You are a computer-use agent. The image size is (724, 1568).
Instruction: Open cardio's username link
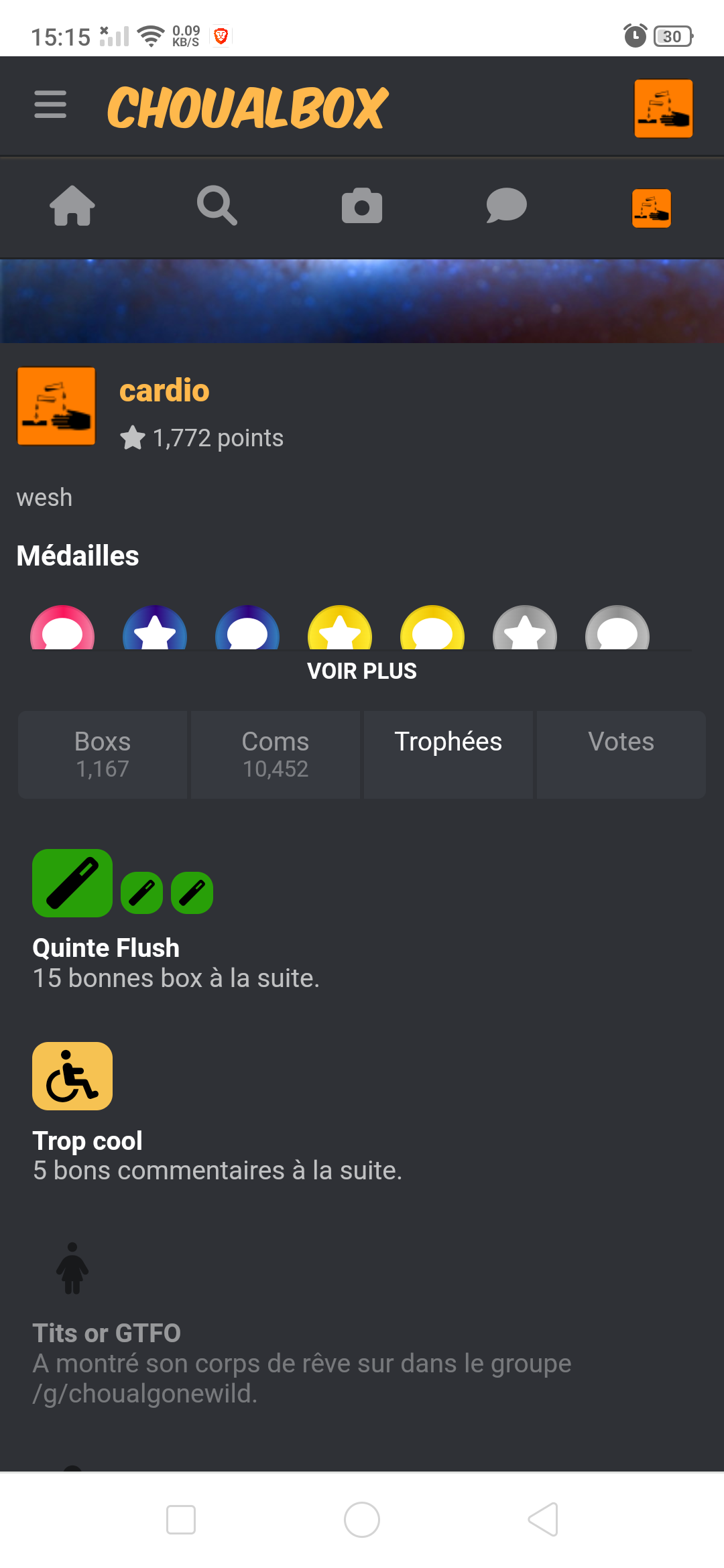click(164, 391)
